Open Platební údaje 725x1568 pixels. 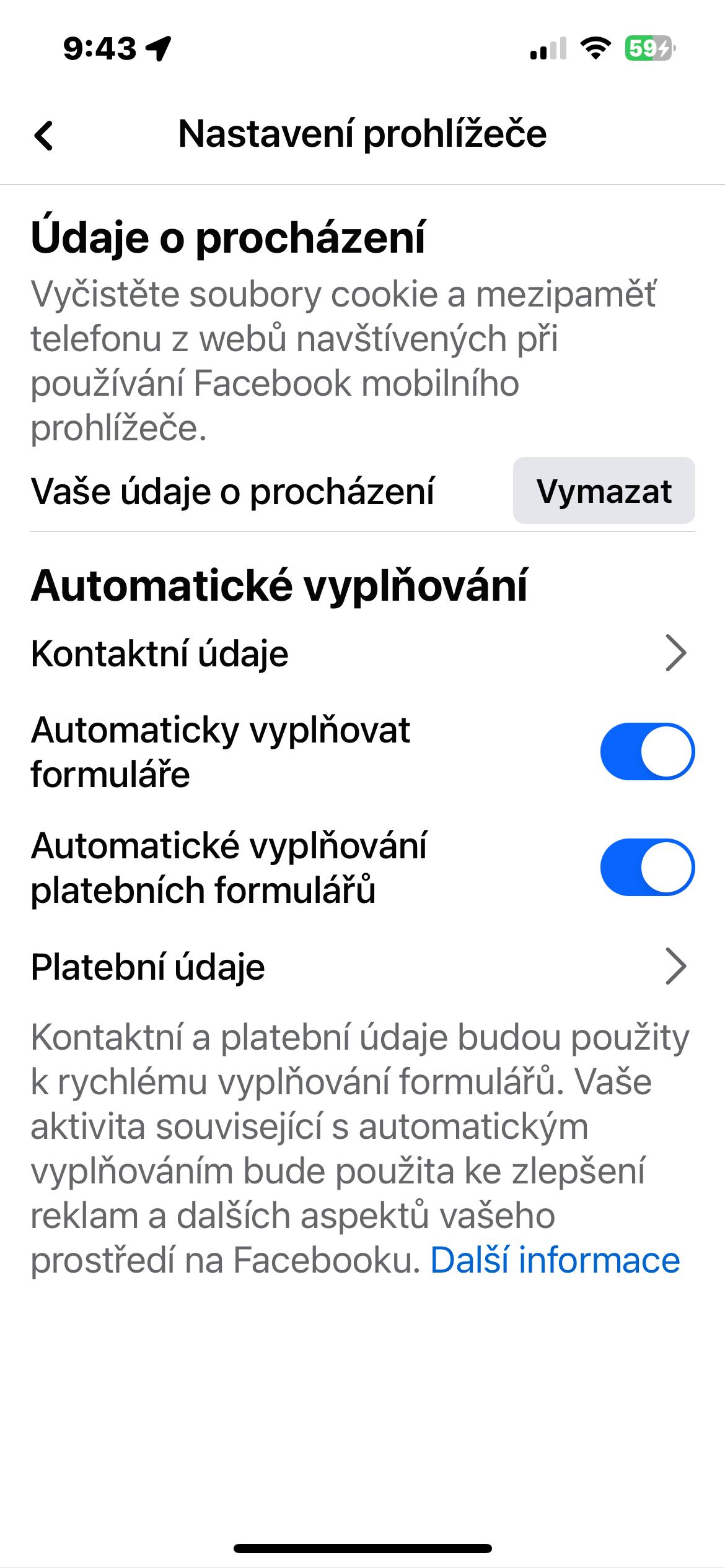(359, 967)
